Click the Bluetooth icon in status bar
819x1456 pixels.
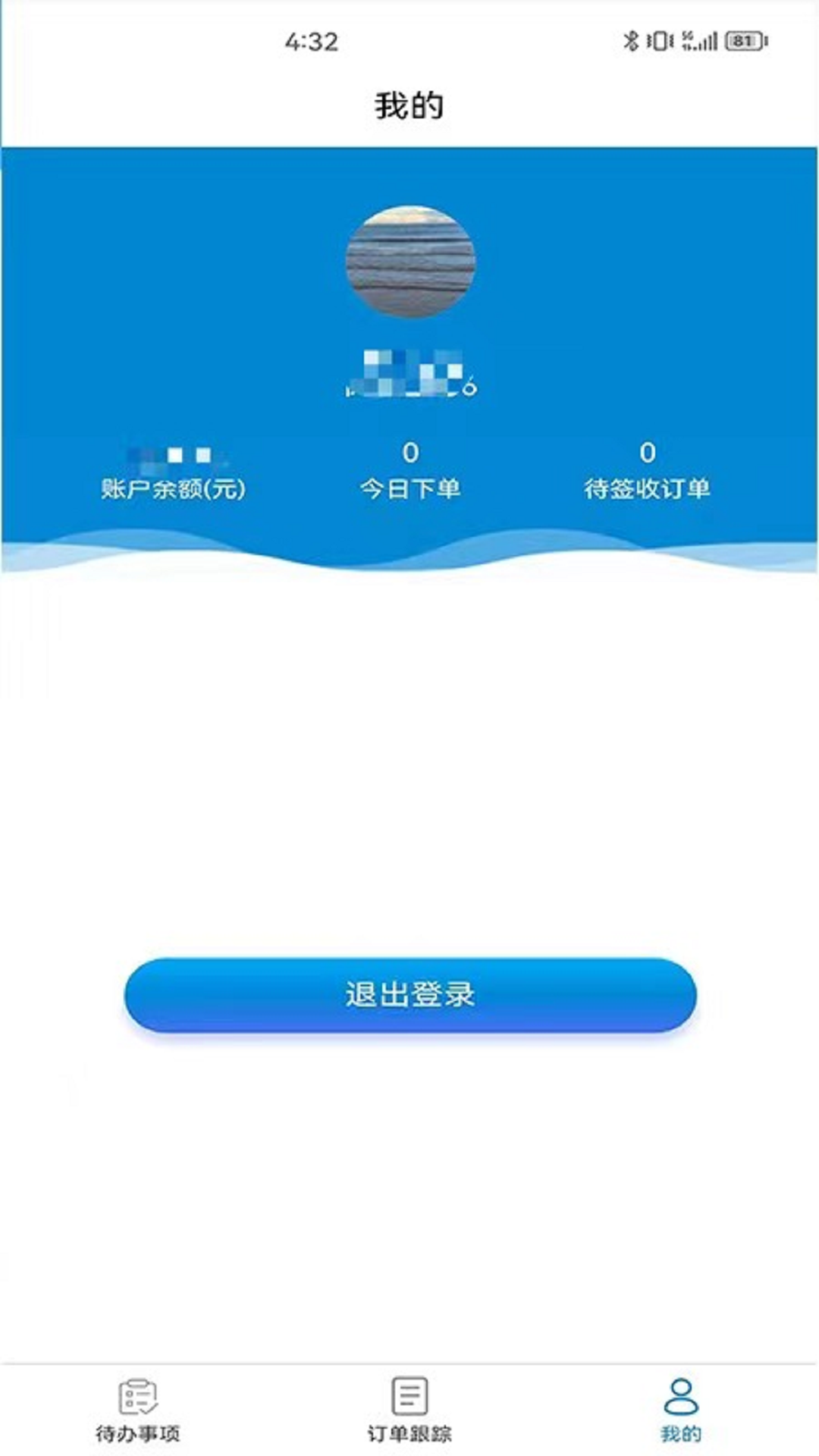point(632,42)
